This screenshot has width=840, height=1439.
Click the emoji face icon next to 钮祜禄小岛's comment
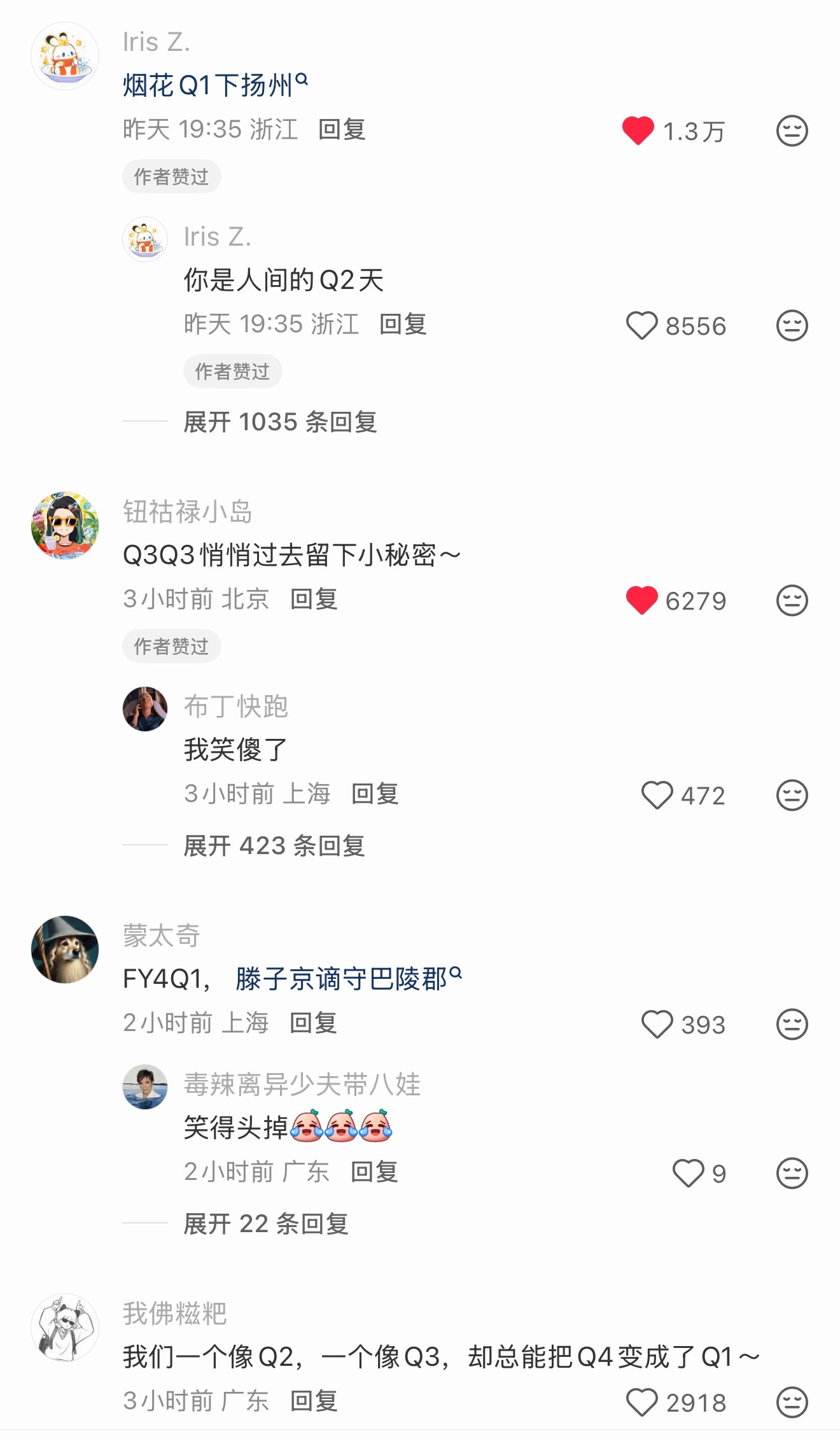(791, 599)
